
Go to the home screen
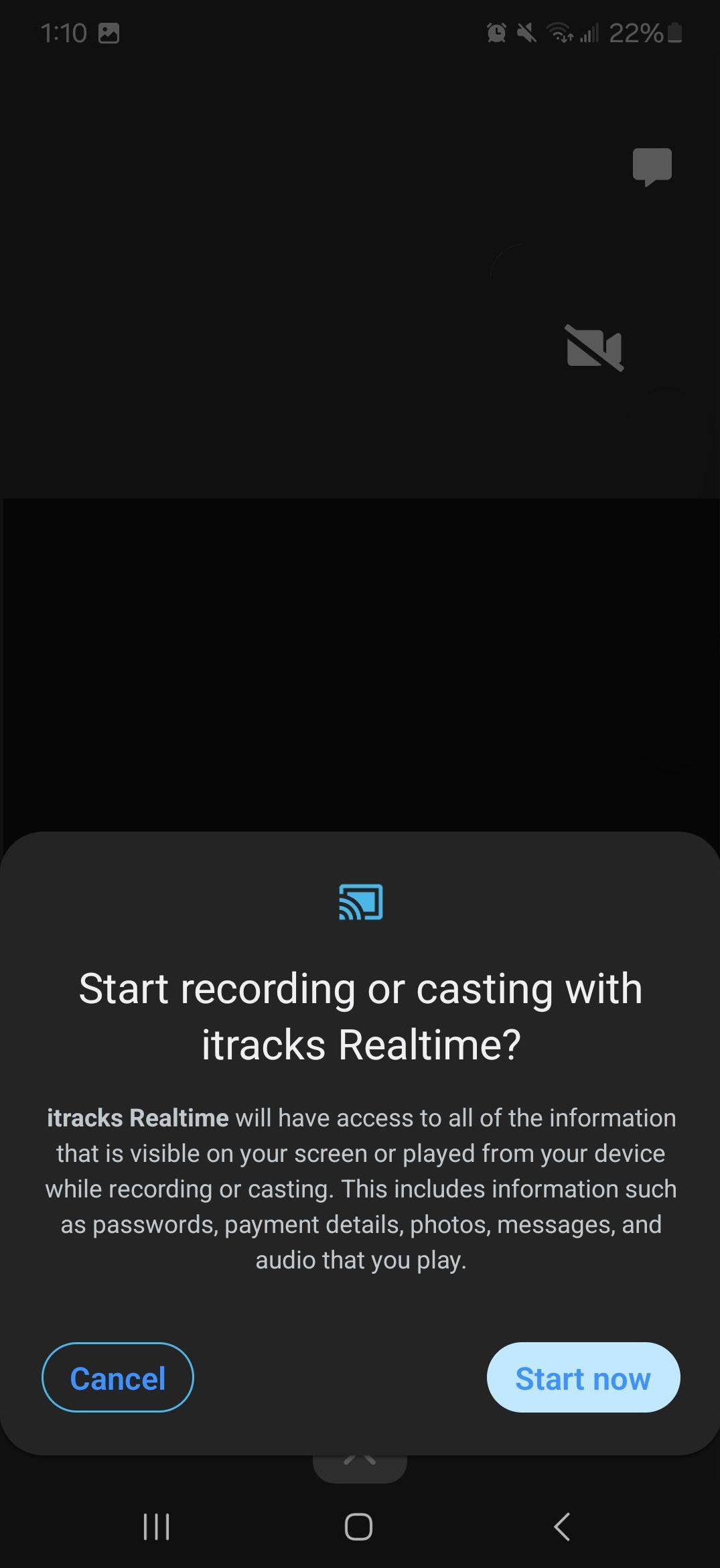pos(359,1526)
